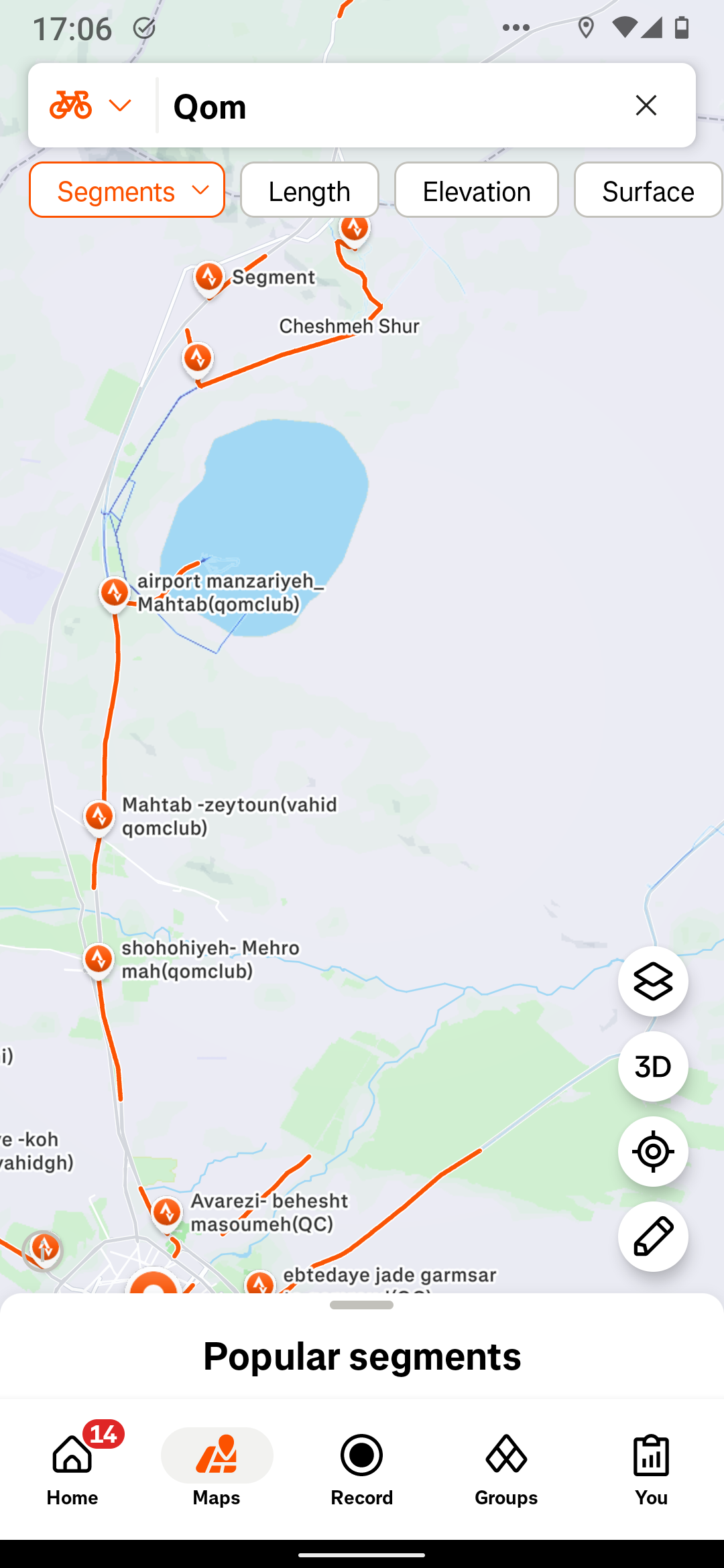Screen dimensions: 724x1568
Task: Open the Surface filter chip
Action: 648,190
